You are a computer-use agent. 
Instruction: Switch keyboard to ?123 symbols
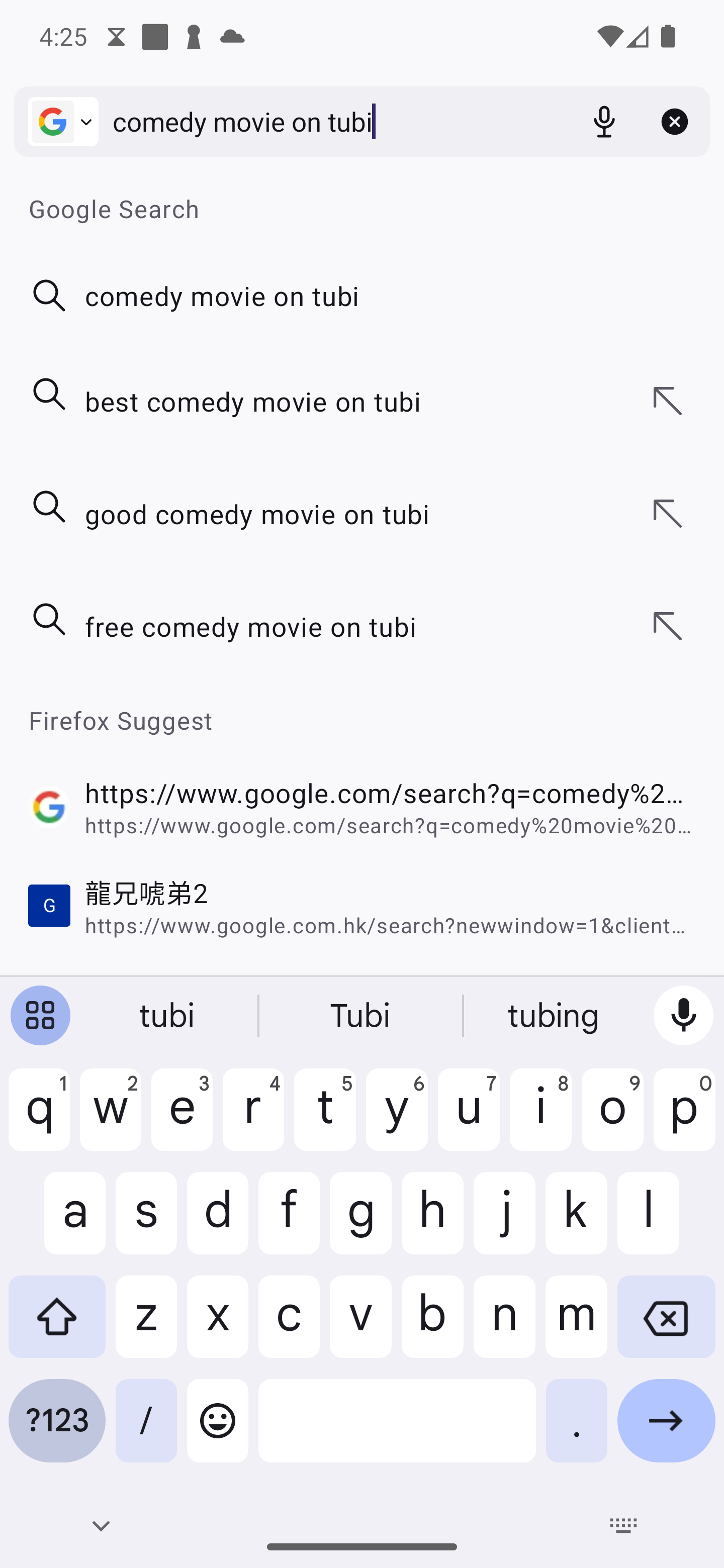pyautogui.click(x=57, y=1421)
